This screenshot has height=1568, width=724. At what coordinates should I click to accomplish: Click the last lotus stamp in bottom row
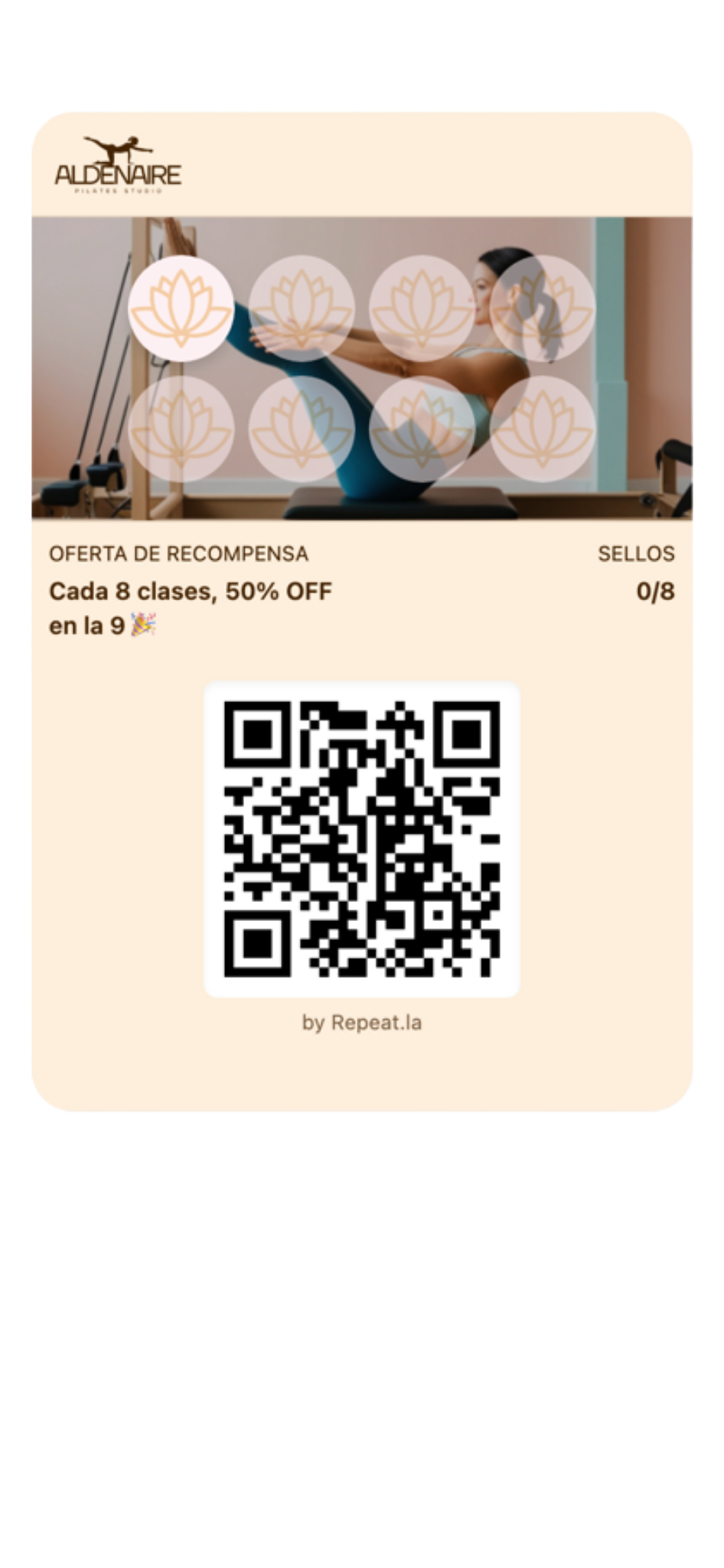coord(543,429)
